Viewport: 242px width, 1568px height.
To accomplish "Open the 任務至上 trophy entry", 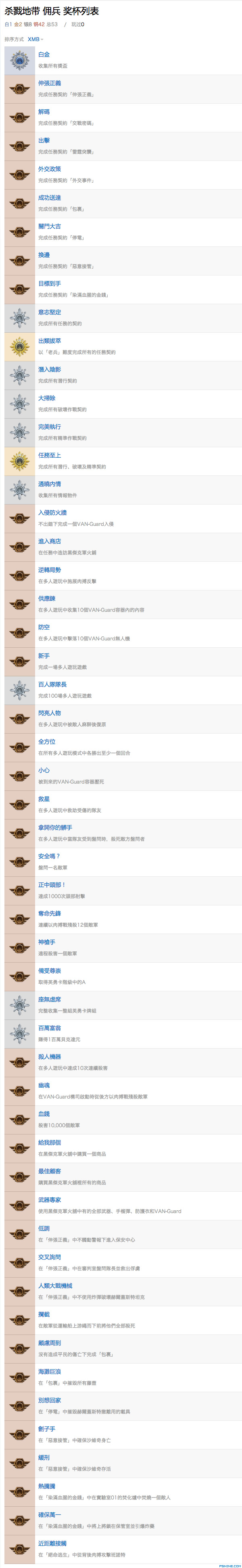I will click(x=49, y=455).
